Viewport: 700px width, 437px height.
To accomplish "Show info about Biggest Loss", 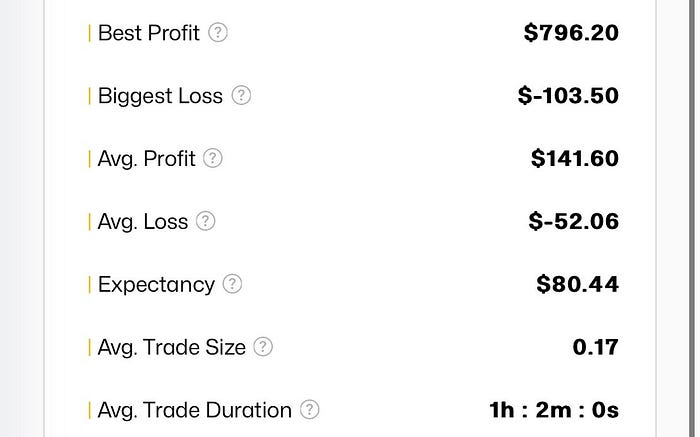I will click(x=241, y=96).
